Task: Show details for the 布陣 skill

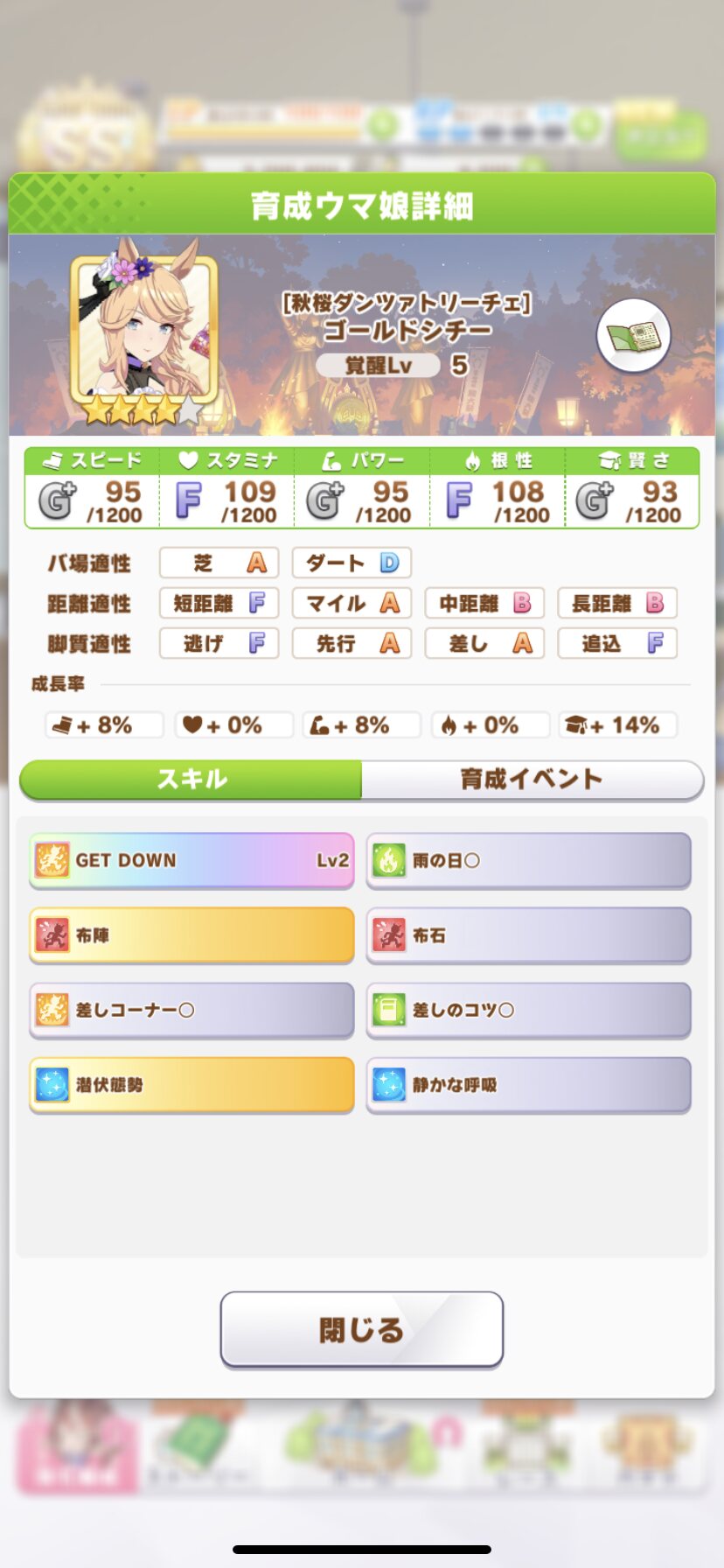Action: coord(191,935)
